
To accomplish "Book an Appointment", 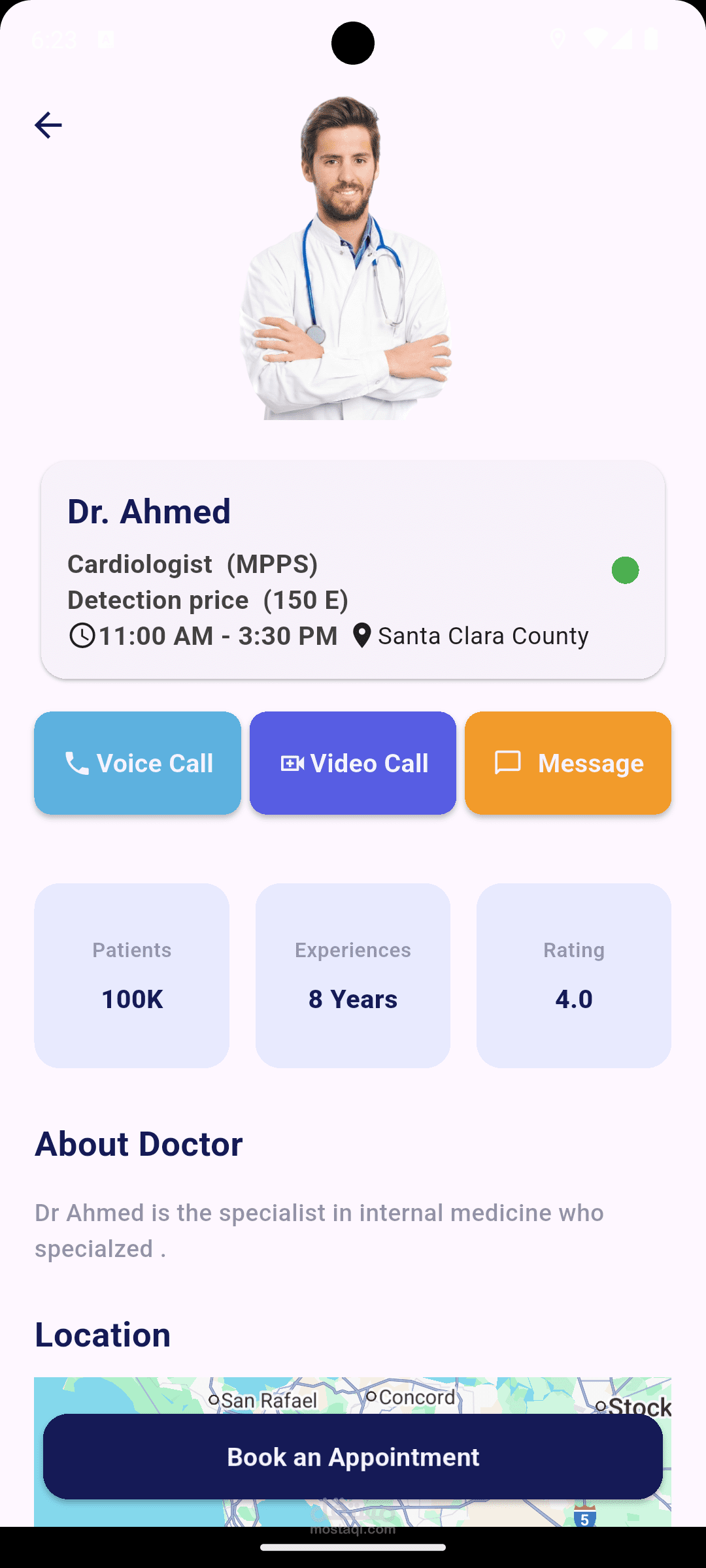I will (x=353, y=1457).
